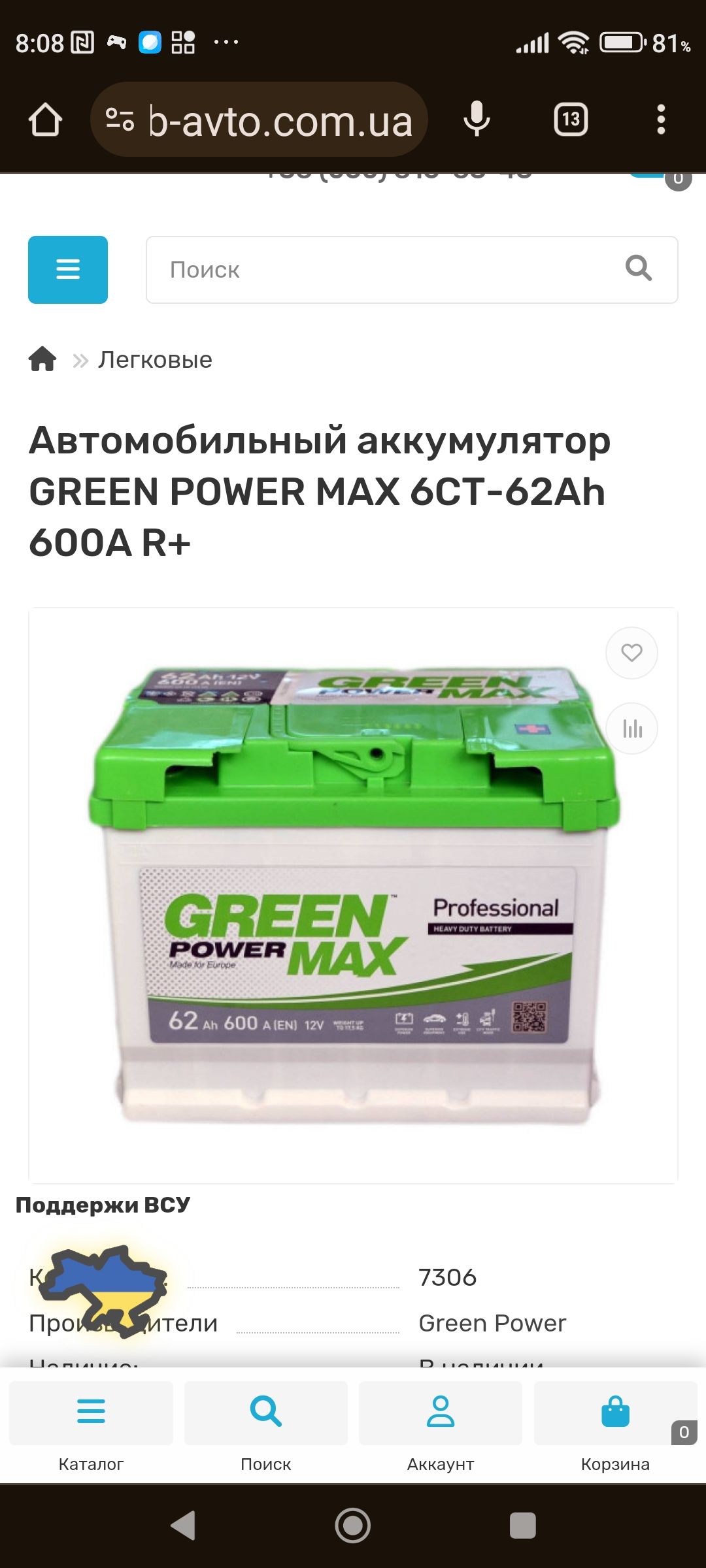Open the Легковые breadcrumb category

click(155, 359)
